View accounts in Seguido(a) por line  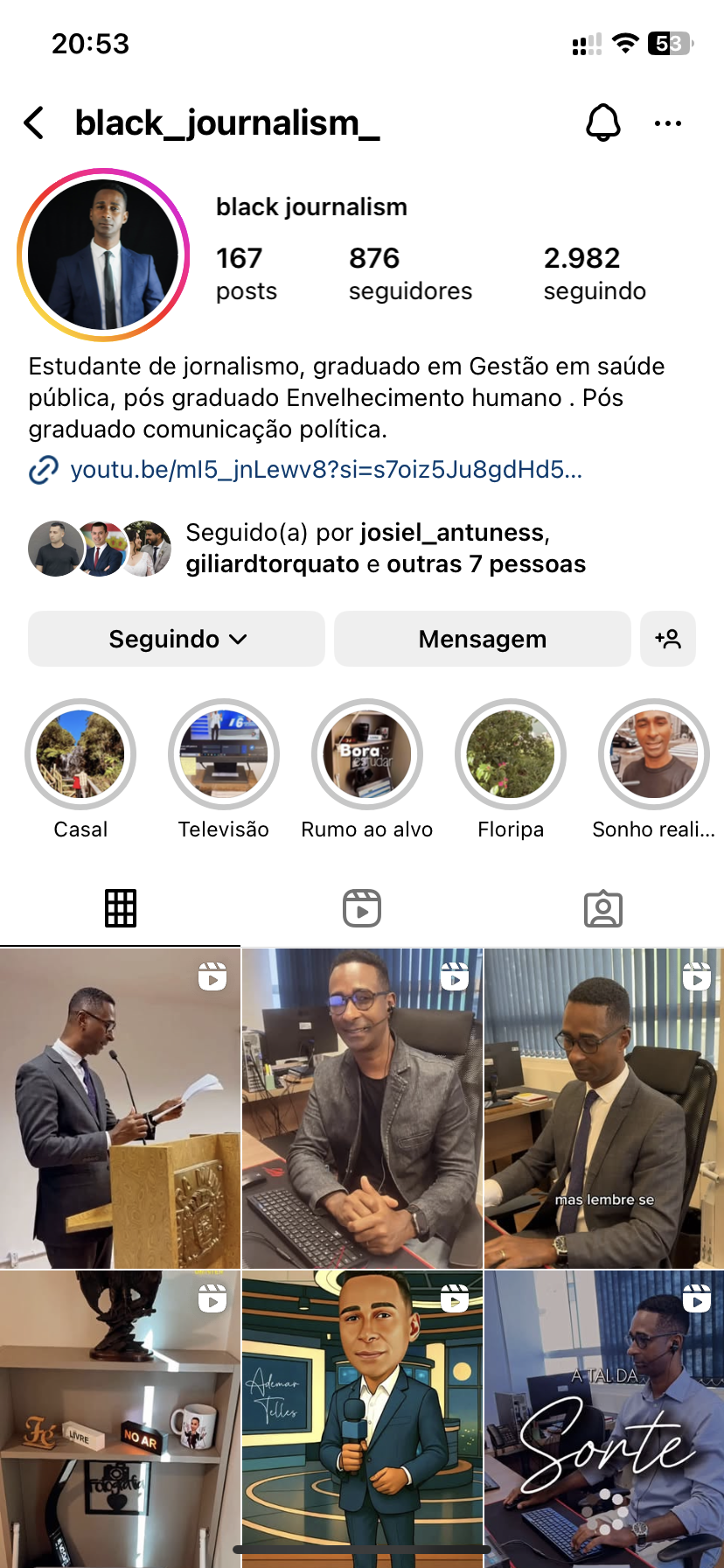[385, 549]
